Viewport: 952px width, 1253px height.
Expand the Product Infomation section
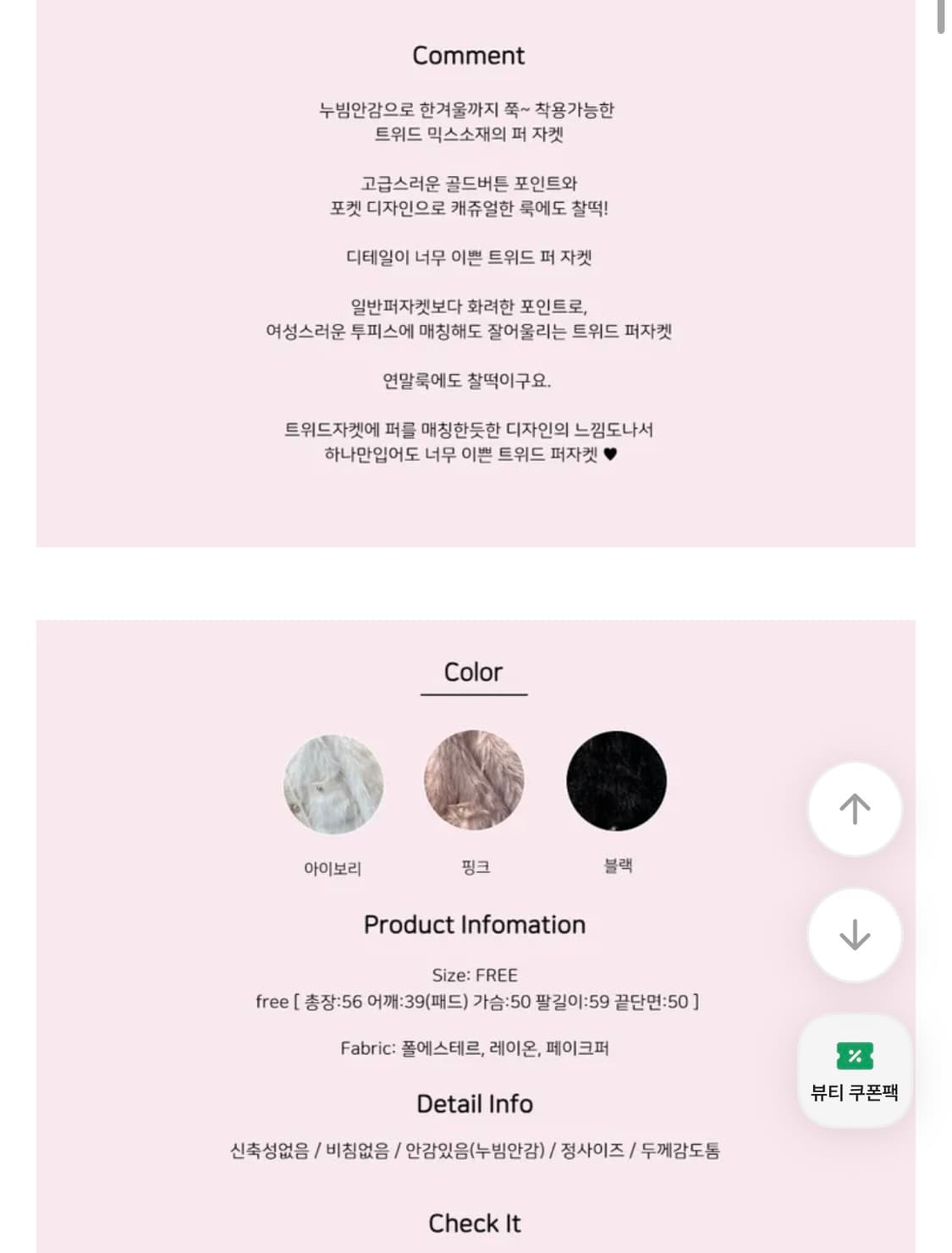(x=474, y=924)
